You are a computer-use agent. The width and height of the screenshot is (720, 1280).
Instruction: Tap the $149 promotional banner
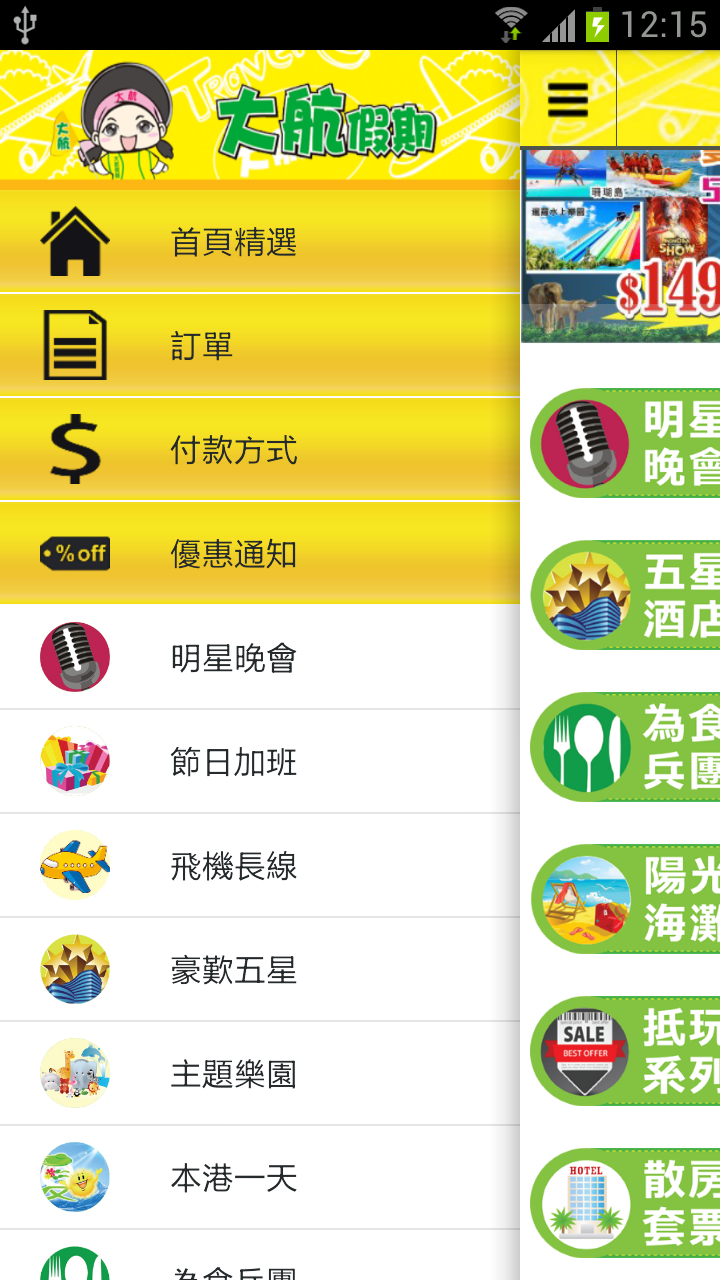point(621,246)
